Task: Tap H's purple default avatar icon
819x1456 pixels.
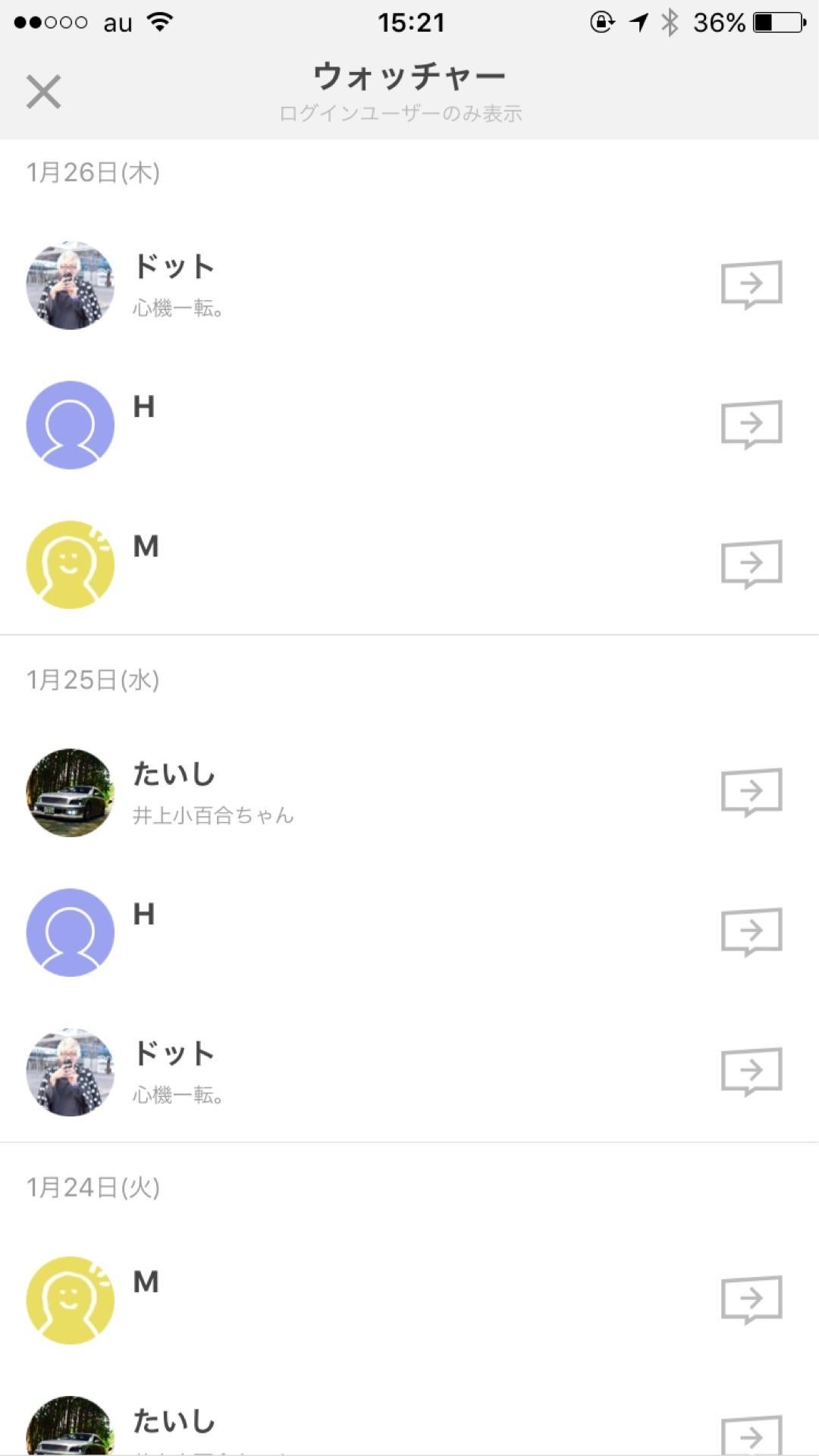Action: click(x=70, y=425)
